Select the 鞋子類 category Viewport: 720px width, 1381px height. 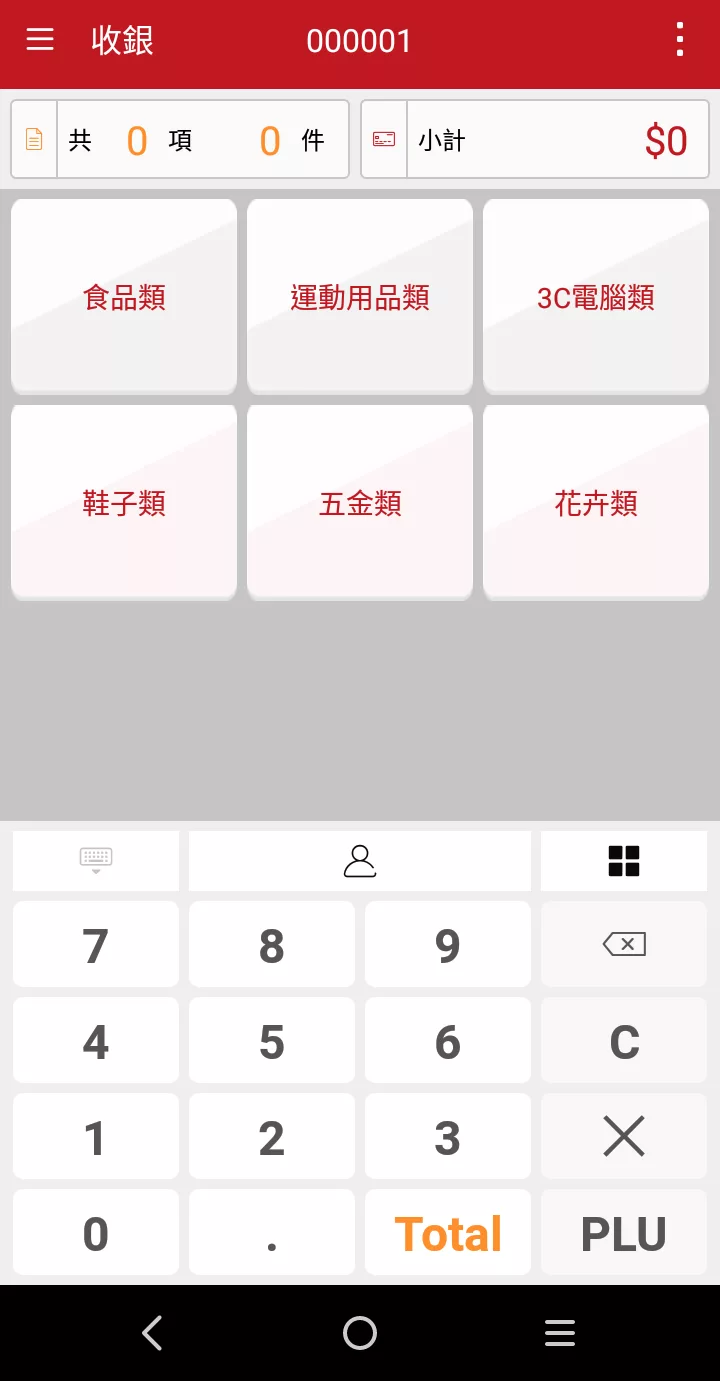(x=123, y=502)
